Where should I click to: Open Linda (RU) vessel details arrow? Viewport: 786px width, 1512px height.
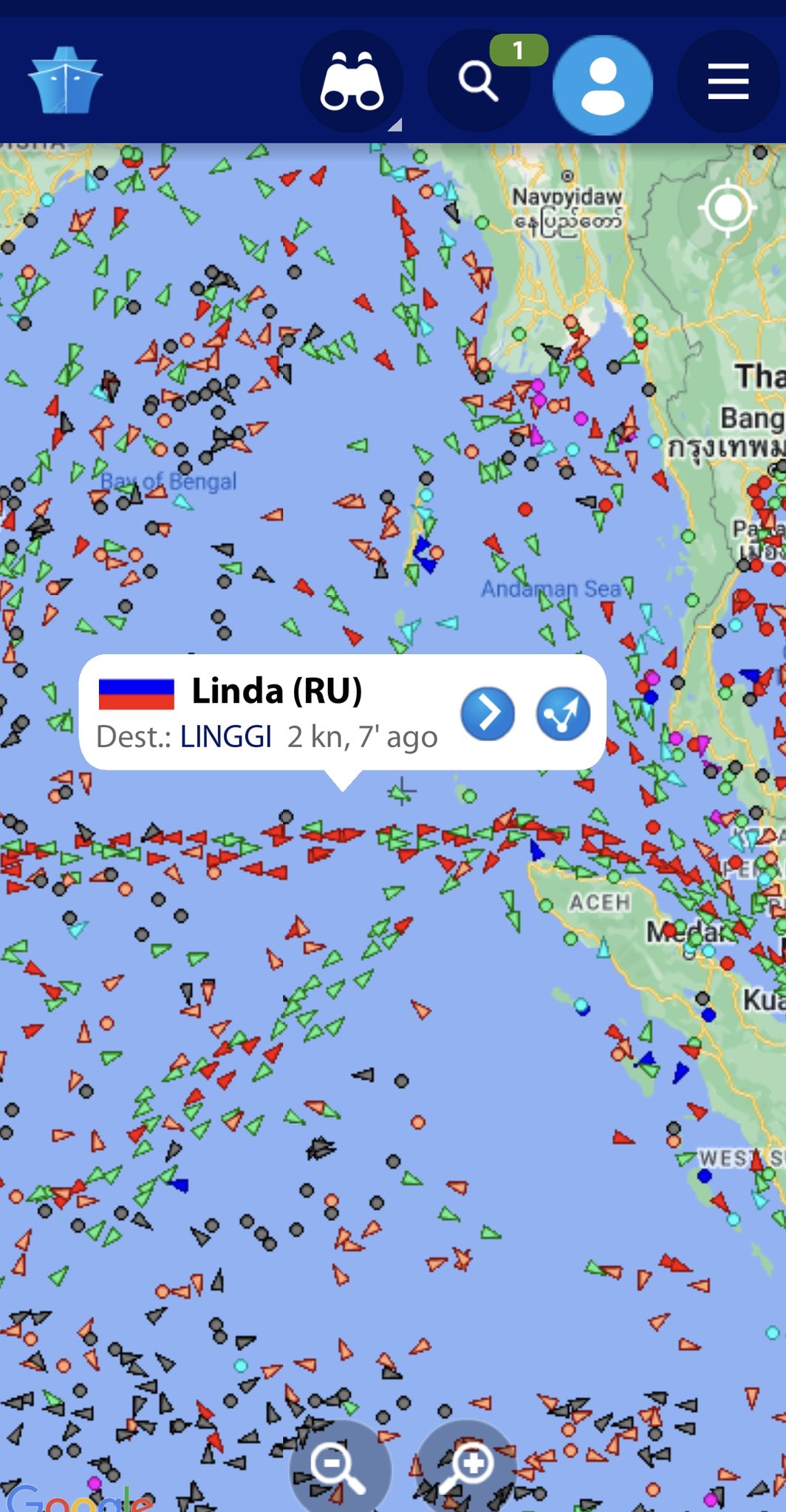tap(488, 714)
